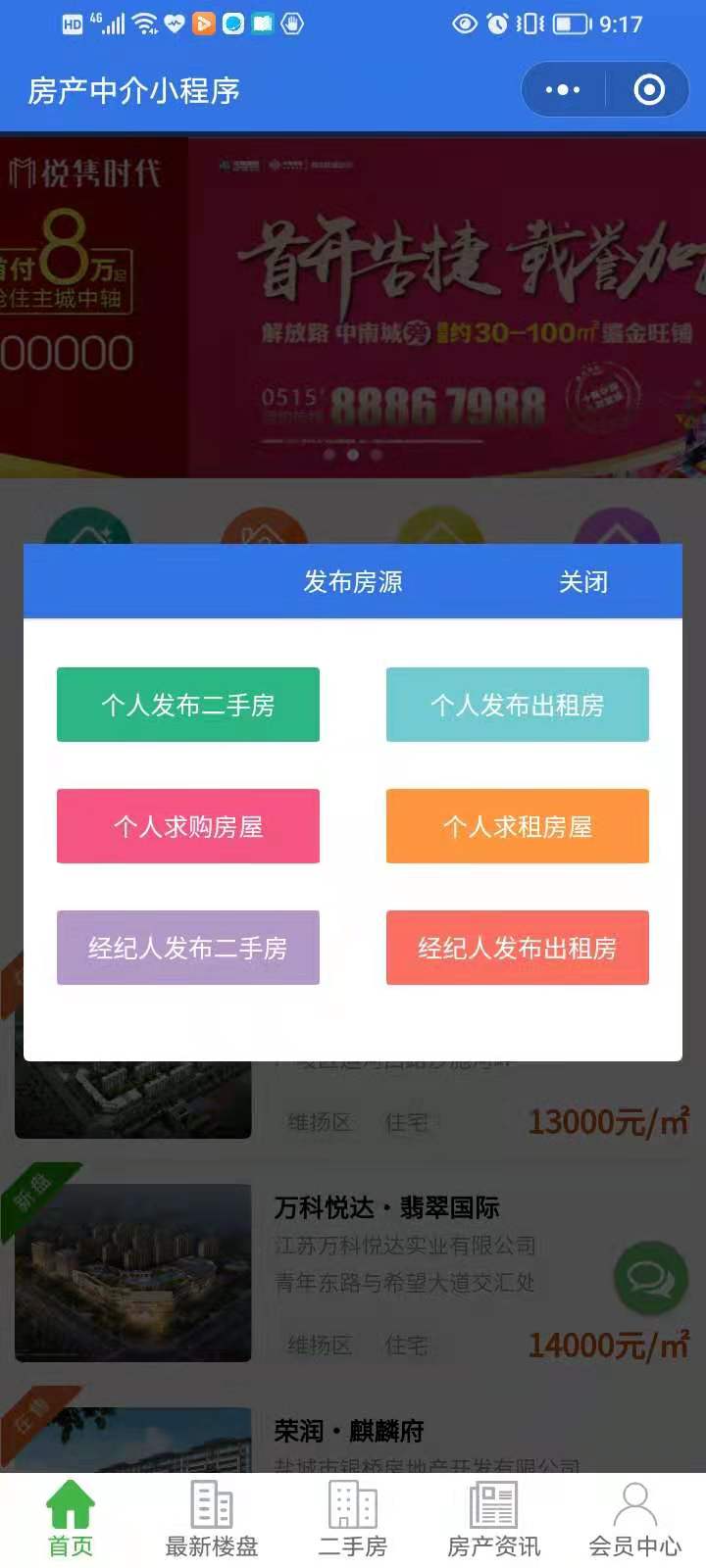Select 个人求租房屋
706x1568 pixels.
pos(518,826)
